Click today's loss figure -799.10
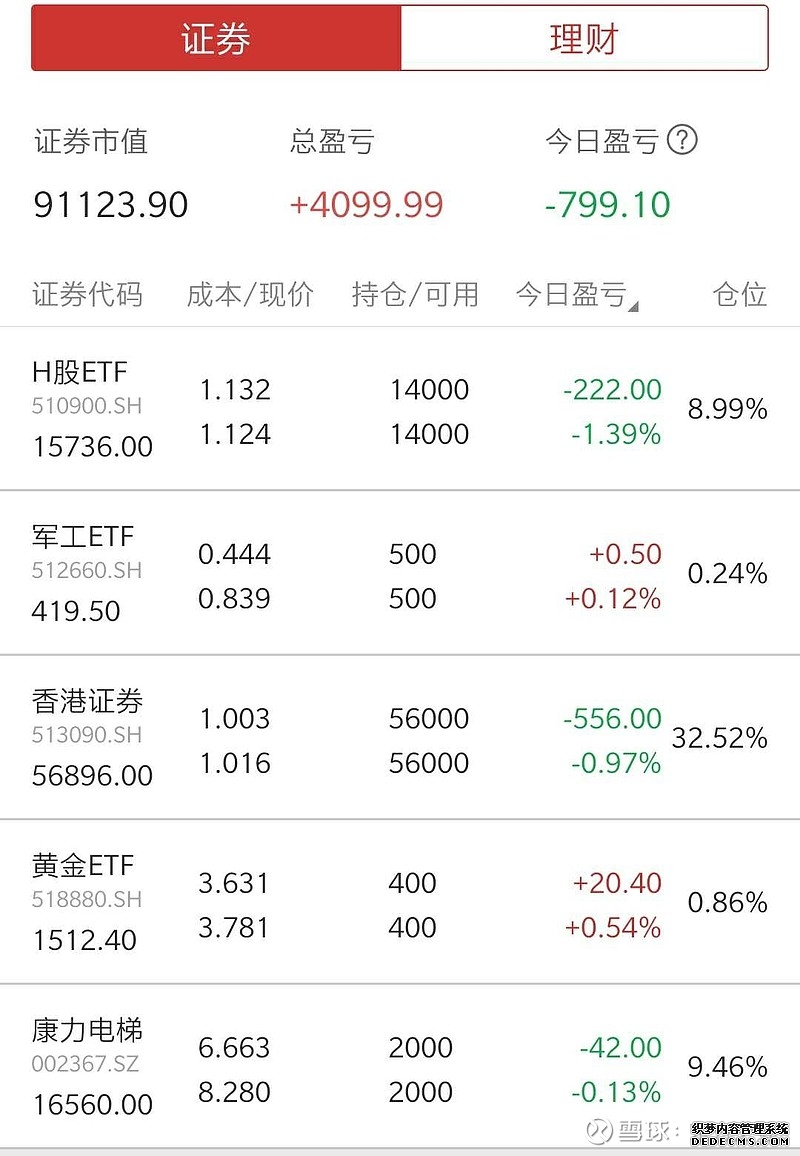Image resolution: width=800 pixels, height=1156 pixels. [x=605, y=205]
